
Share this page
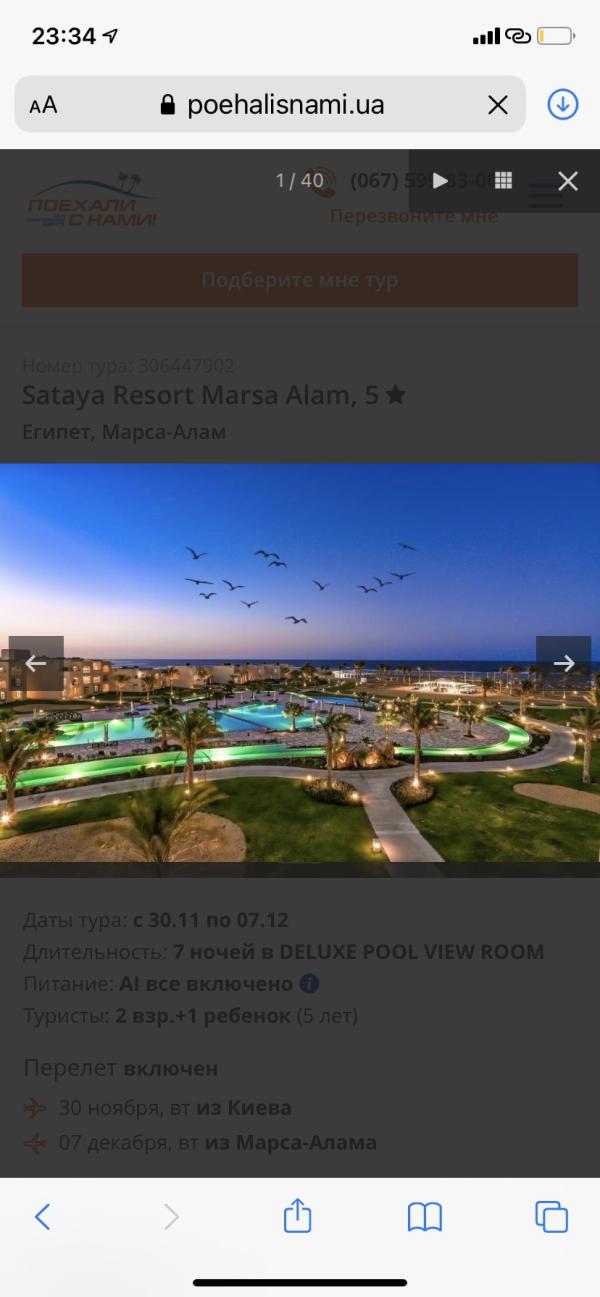pyautogui.click(x=297, y=1215)
